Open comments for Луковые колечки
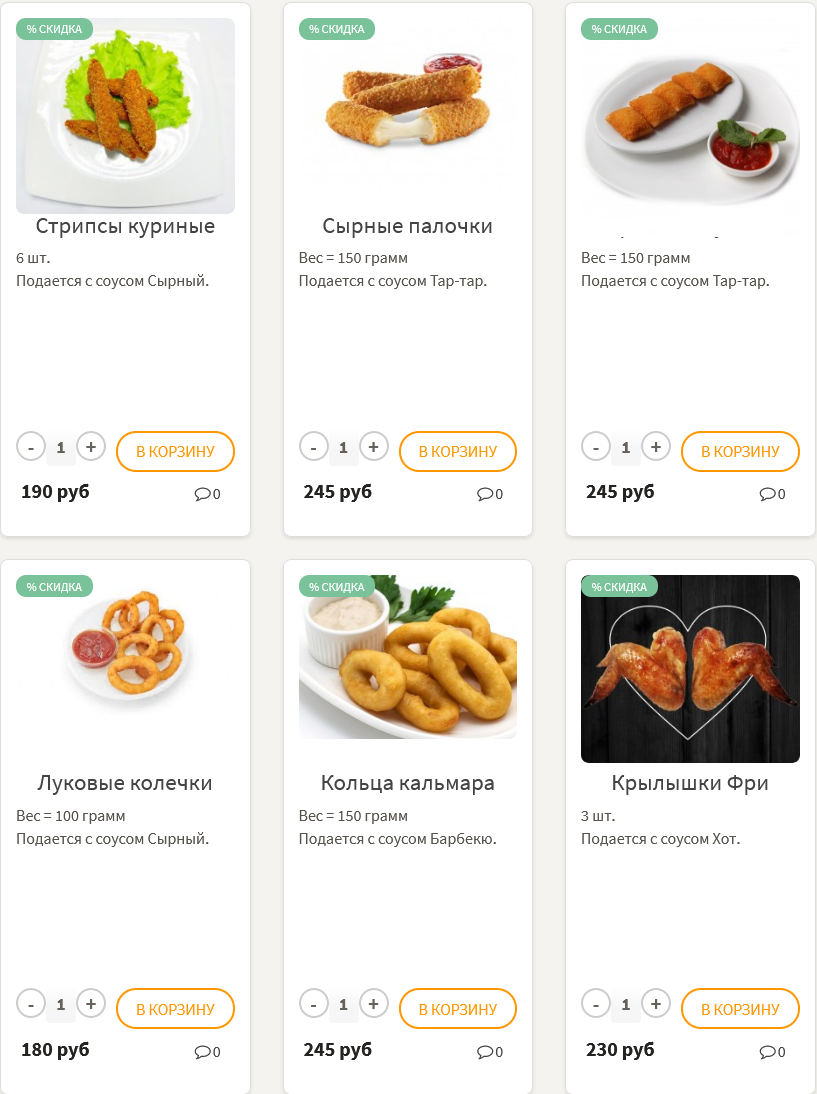This screenshot has width=817, height=1094. click(x=206, y=1051)
